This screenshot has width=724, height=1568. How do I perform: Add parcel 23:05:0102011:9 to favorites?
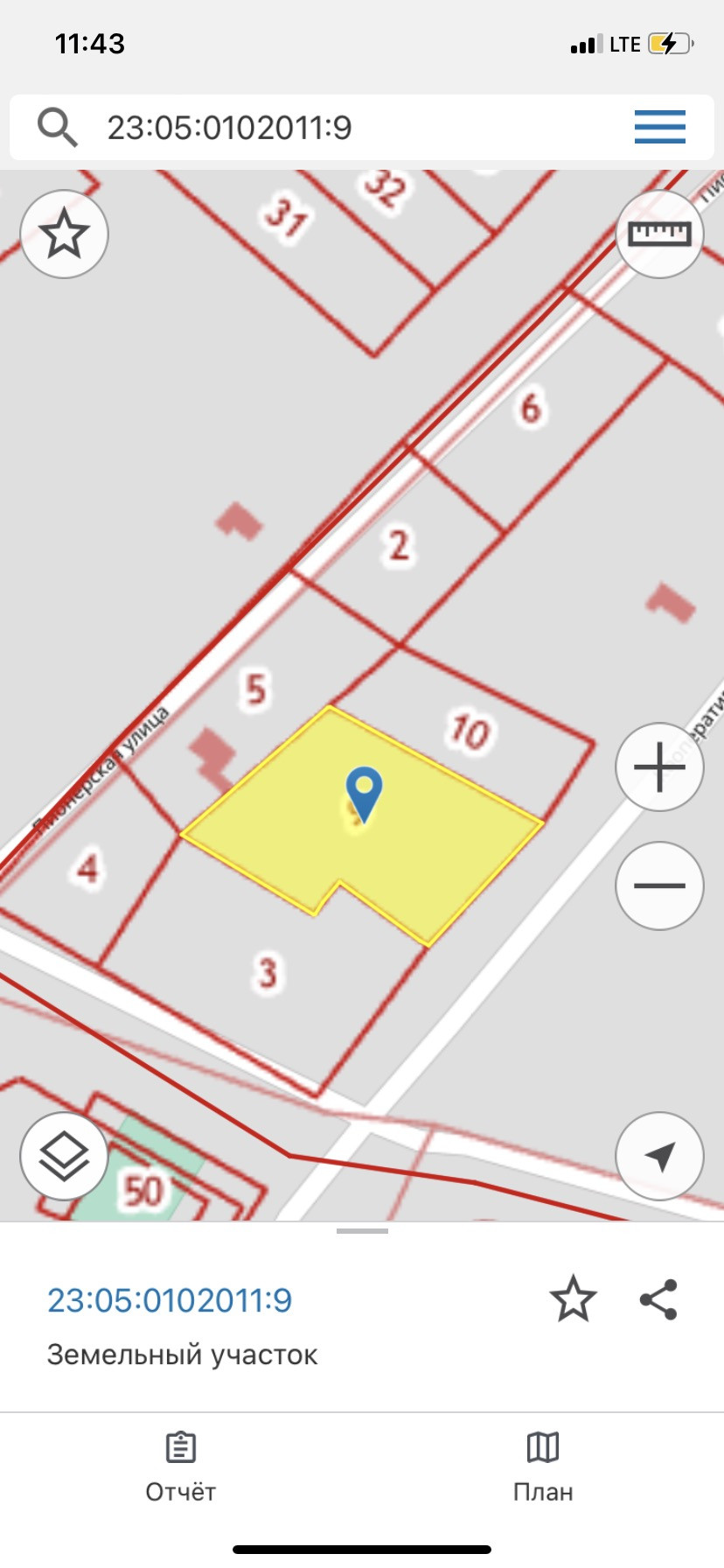click(573, 1298)
